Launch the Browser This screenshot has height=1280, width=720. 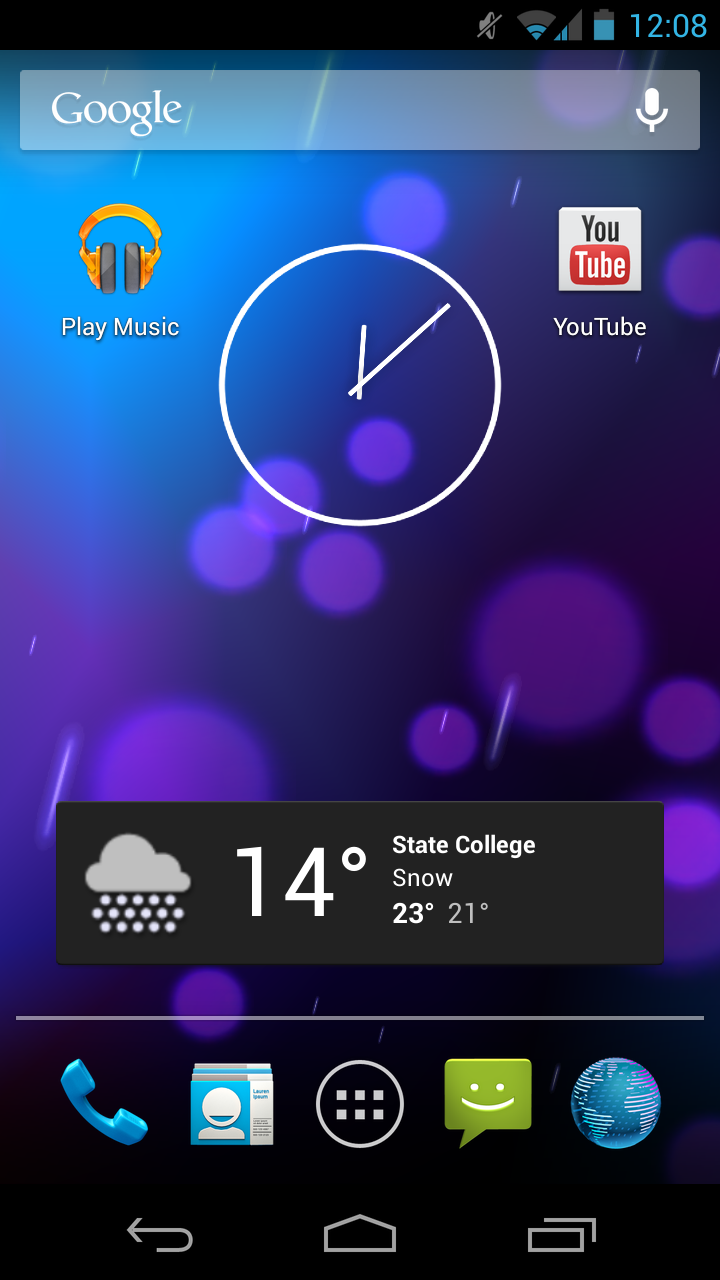tap(615, 1103)
